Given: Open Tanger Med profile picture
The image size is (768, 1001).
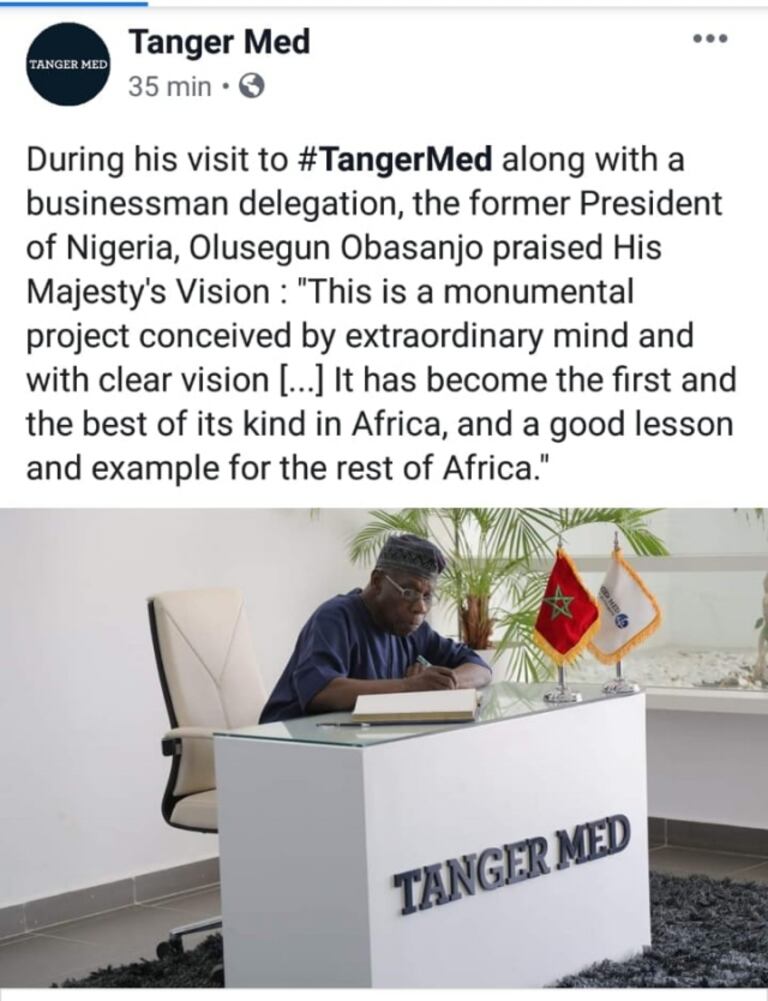Looking at the screenshot, I should (x=66, y=64).
